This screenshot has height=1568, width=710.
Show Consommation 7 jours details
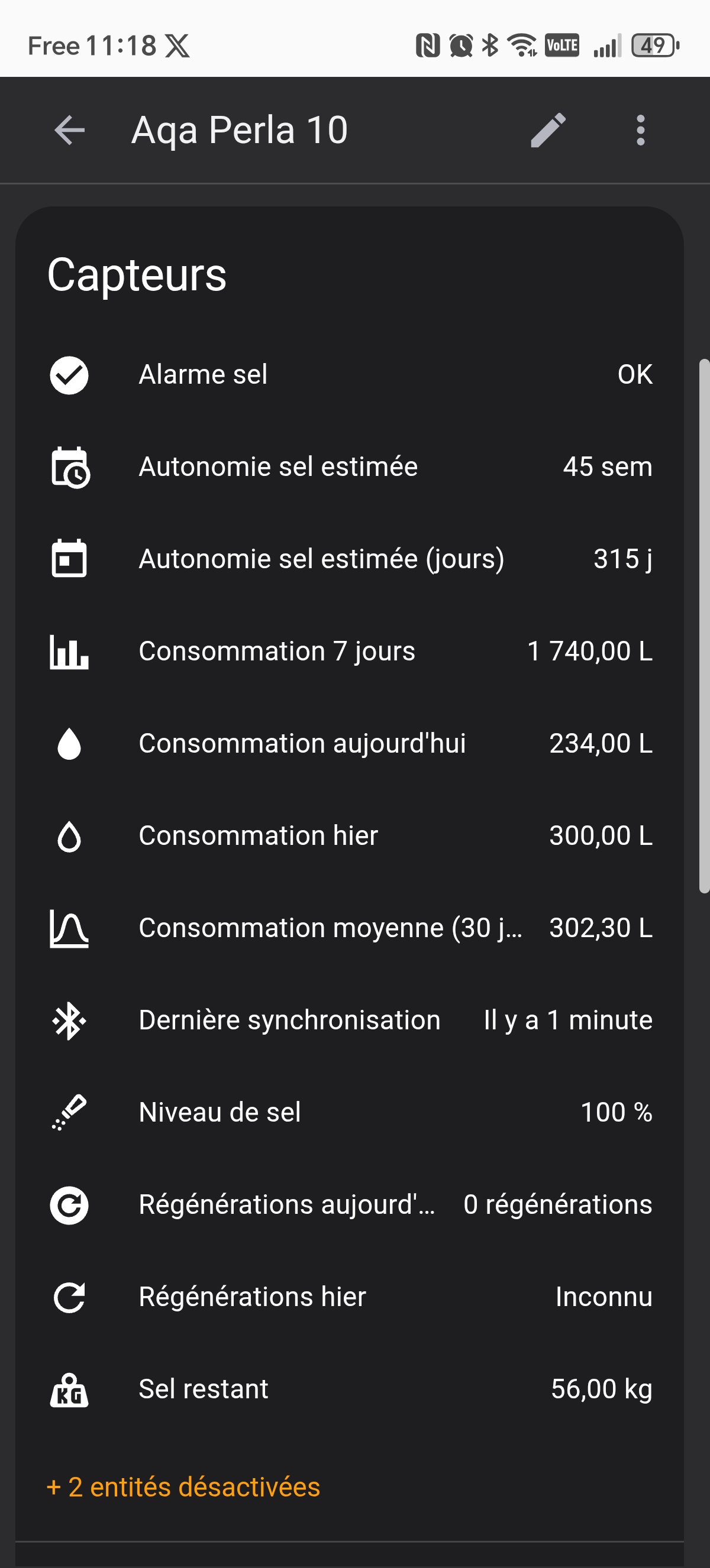(350, 652)
